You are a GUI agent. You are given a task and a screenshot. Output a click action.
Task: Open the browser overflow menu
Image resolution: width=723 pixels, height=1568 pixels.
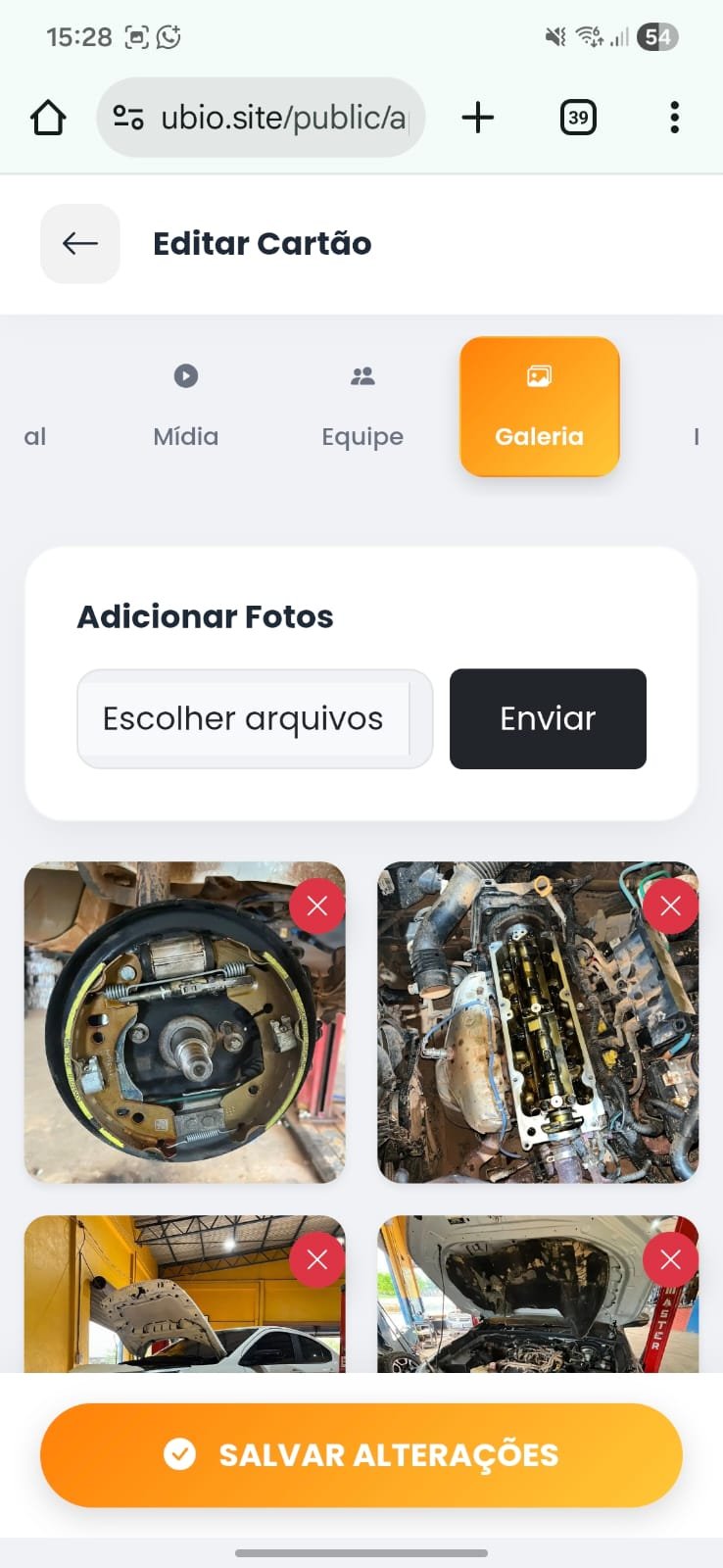tap(674, 118)
